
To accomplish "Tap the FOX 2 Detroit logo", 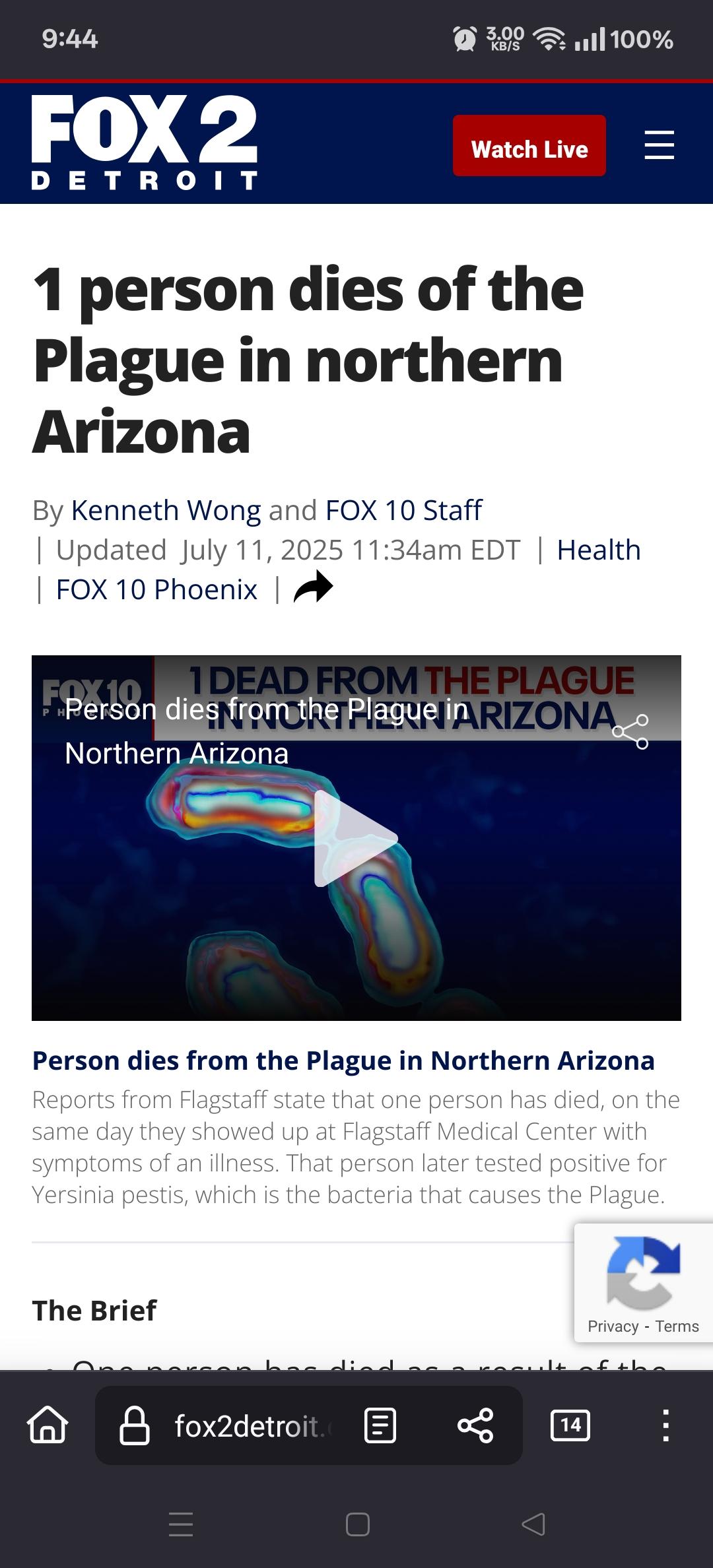I will [145, 143].
